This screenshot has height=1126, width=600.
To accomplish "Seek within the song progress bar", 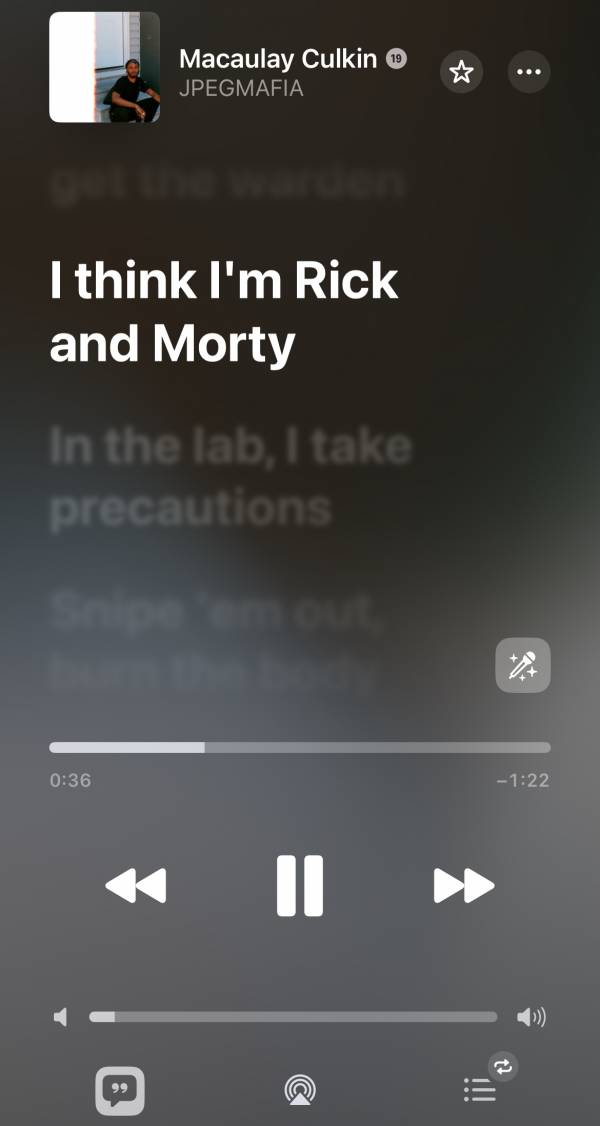I will tap(299, 747).
